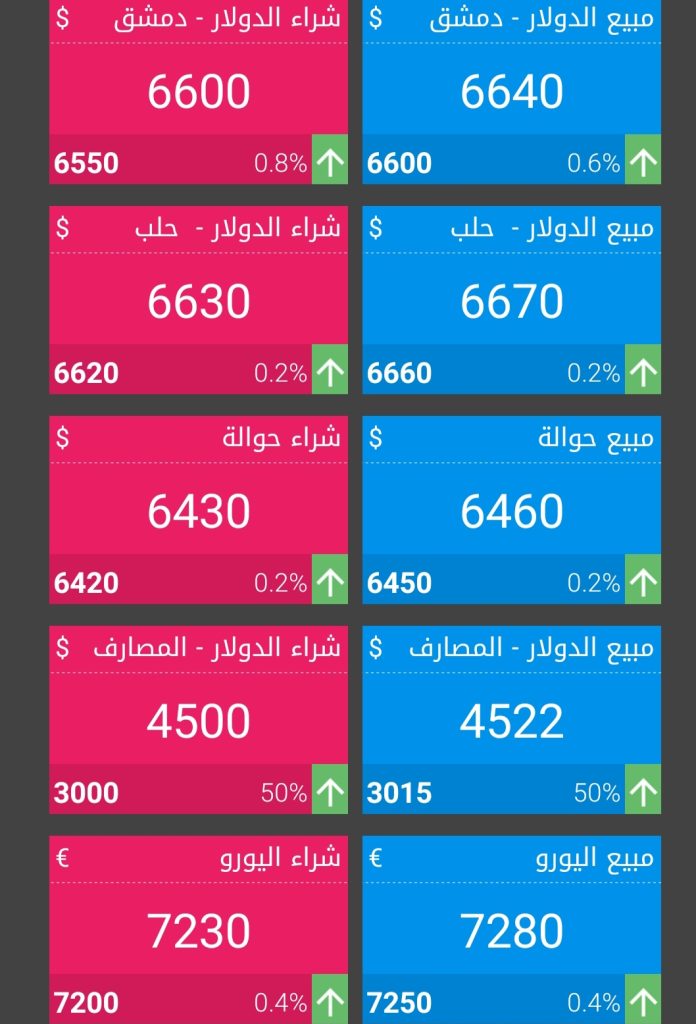
Task: Open the شراء الدولار - المصارف card
Action: pyautogui.click(x=198, y=721)
